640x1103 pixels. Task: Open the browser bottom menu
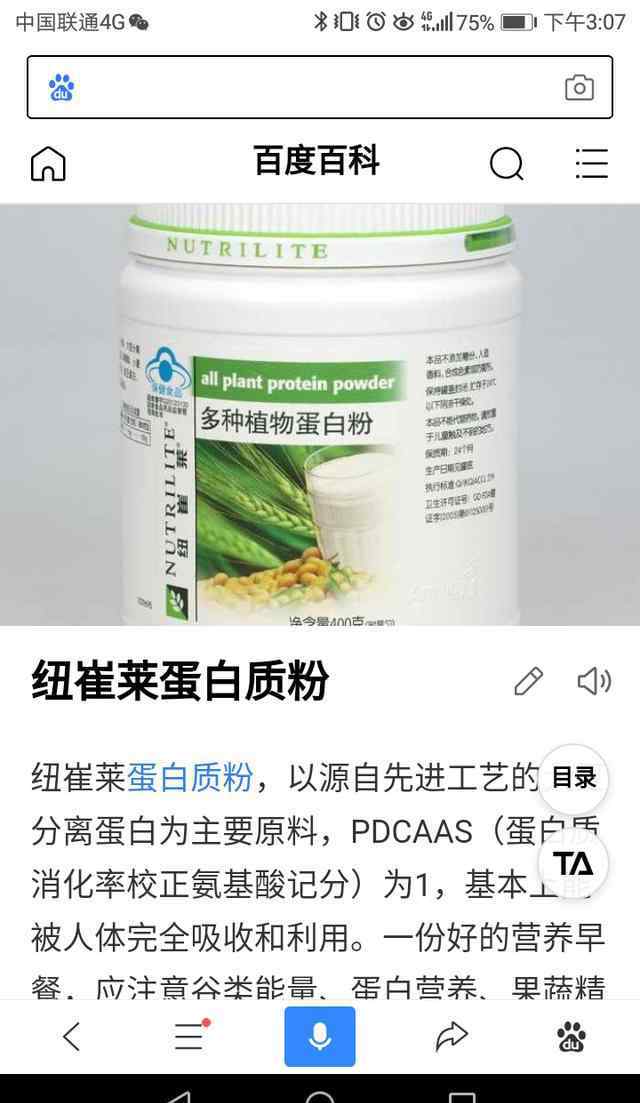click(191, 1035)
